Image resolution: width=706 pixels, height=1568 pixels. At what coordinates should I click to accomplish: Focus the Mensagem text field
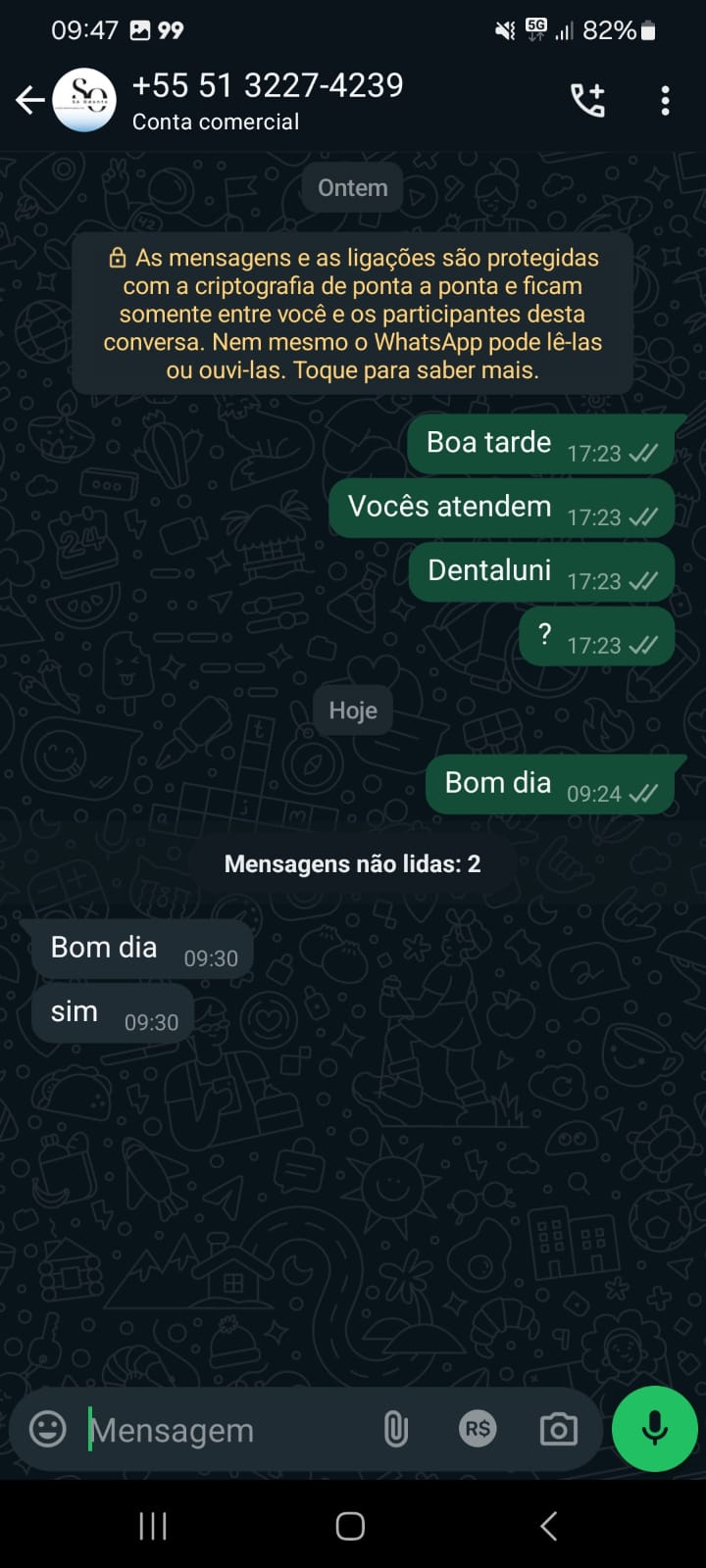click(x=226, y=1430)
